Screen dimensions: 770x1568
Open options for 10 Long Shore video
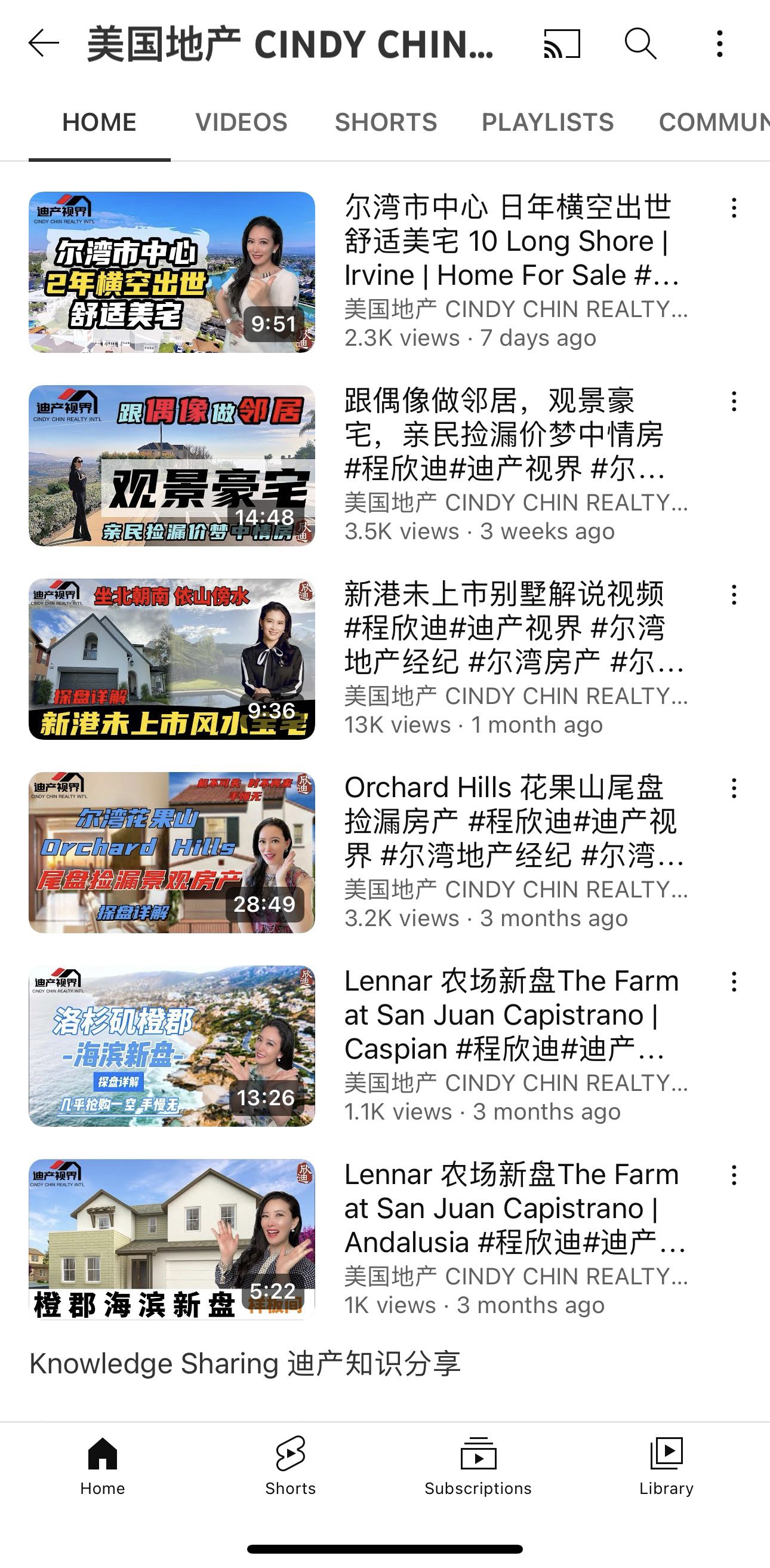(734, 208)
